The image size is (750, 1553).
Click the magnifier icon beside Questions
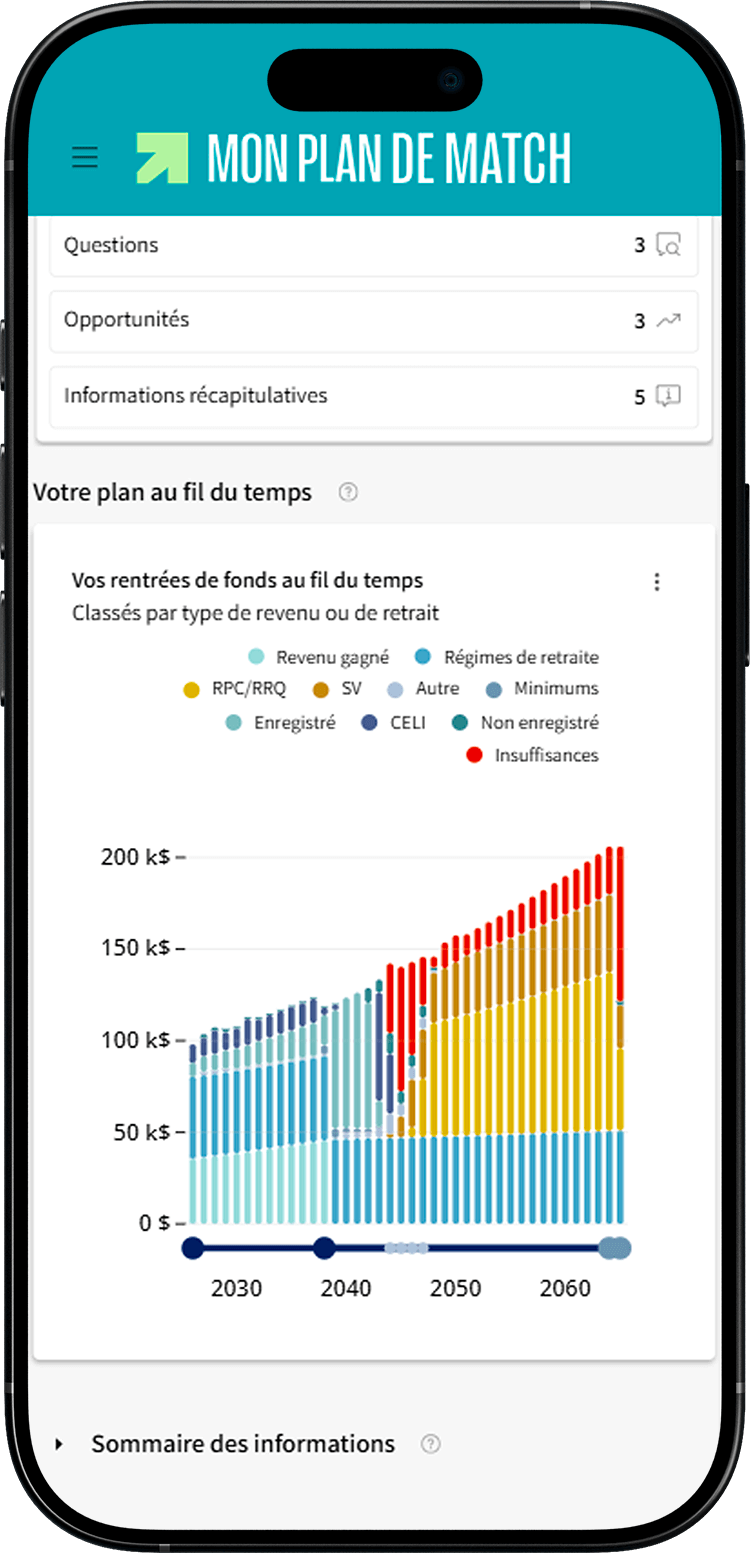point(669,245)
